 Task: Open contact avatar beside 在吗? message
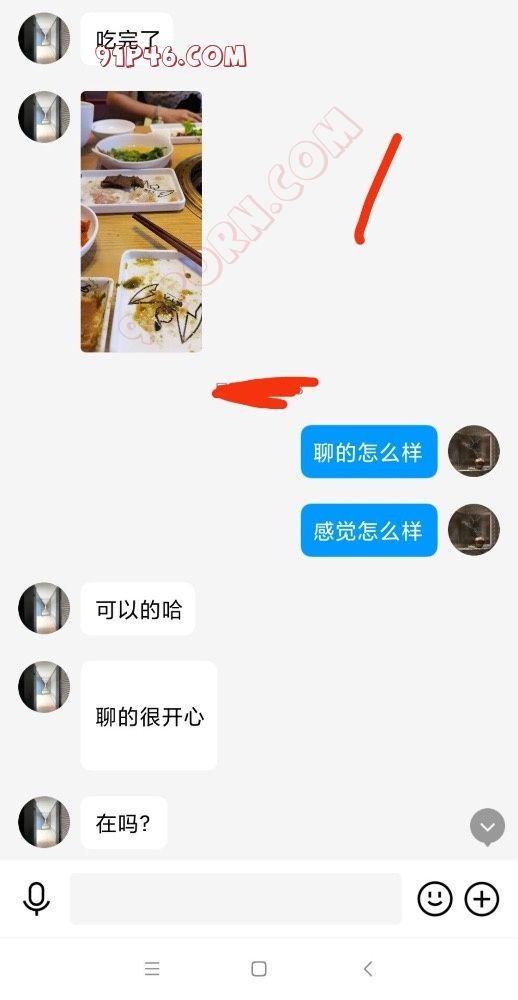pos(44,822)
